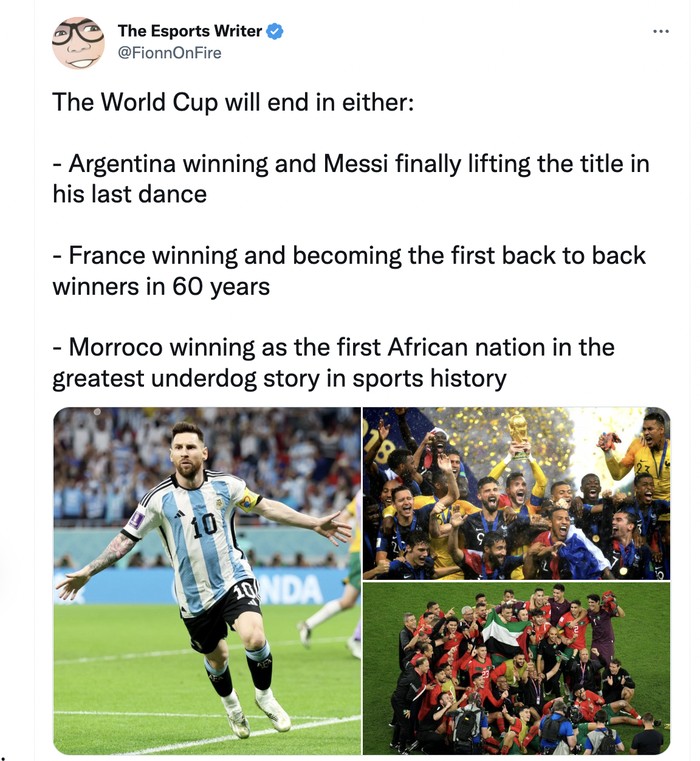Viewport: 700px width, 761px height.
Task: Open the tweet's three-dot overflow menu
Action: coord(660,32)
